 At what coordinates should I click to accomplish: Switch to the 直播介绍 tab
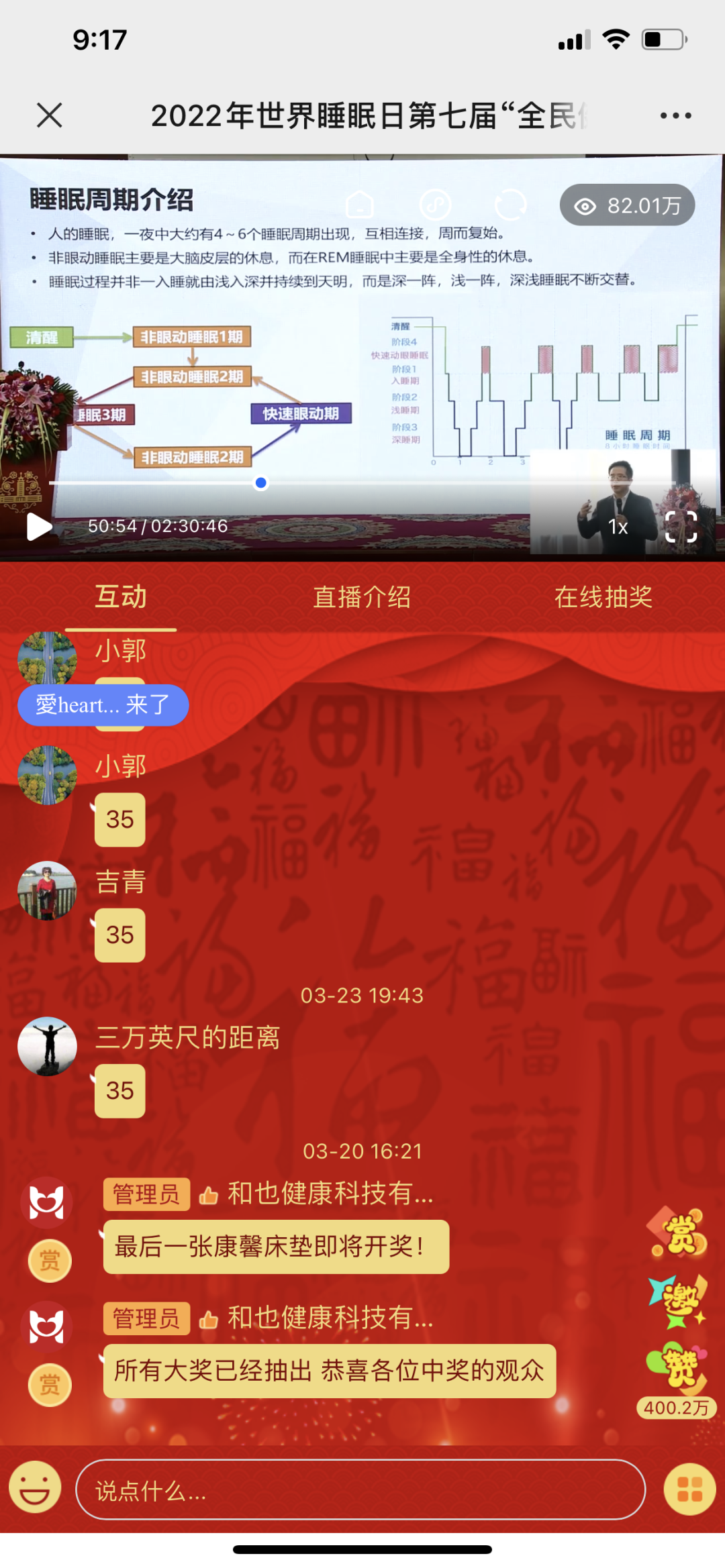(362, 596)
